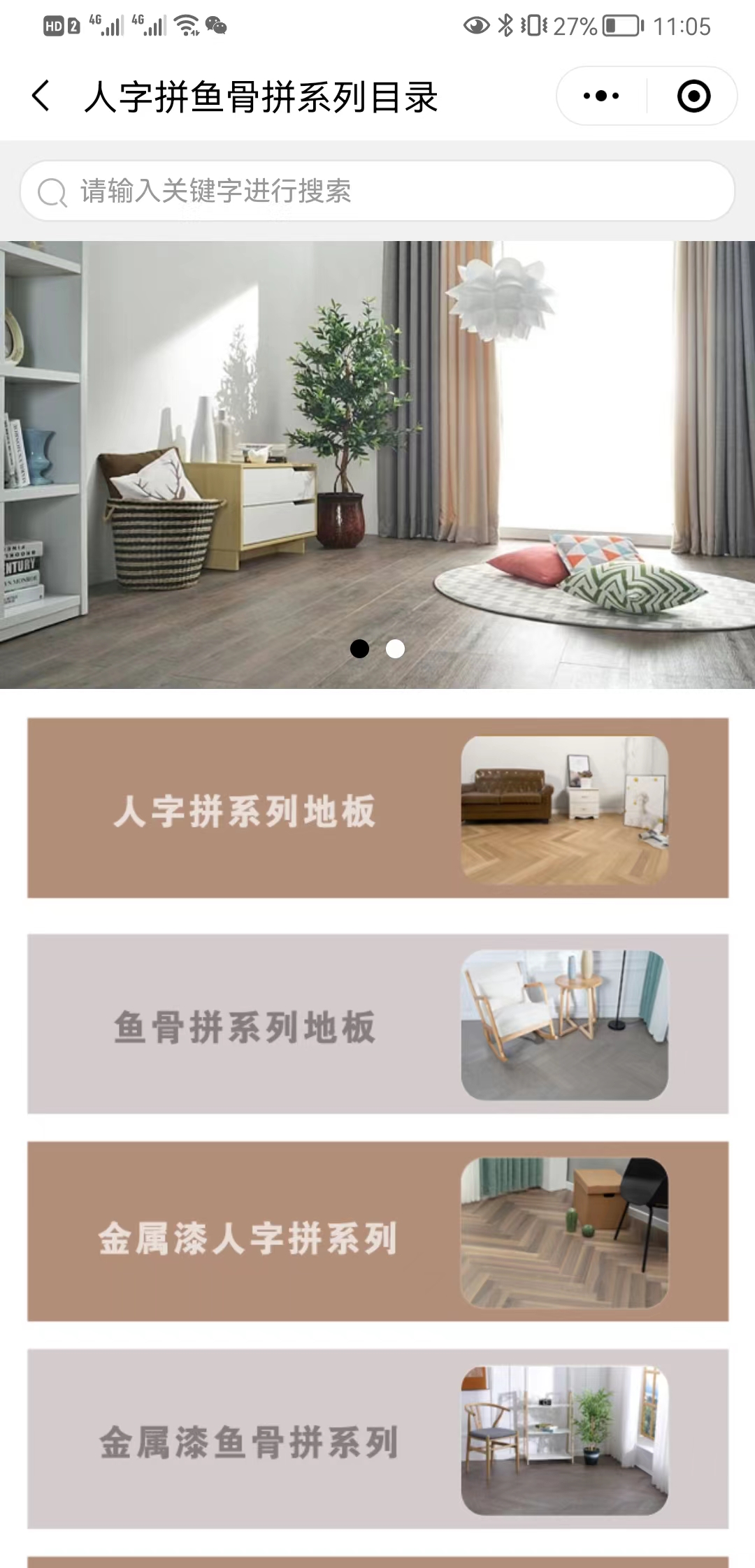Go back using the back arrow

click(x=41, y=96)
